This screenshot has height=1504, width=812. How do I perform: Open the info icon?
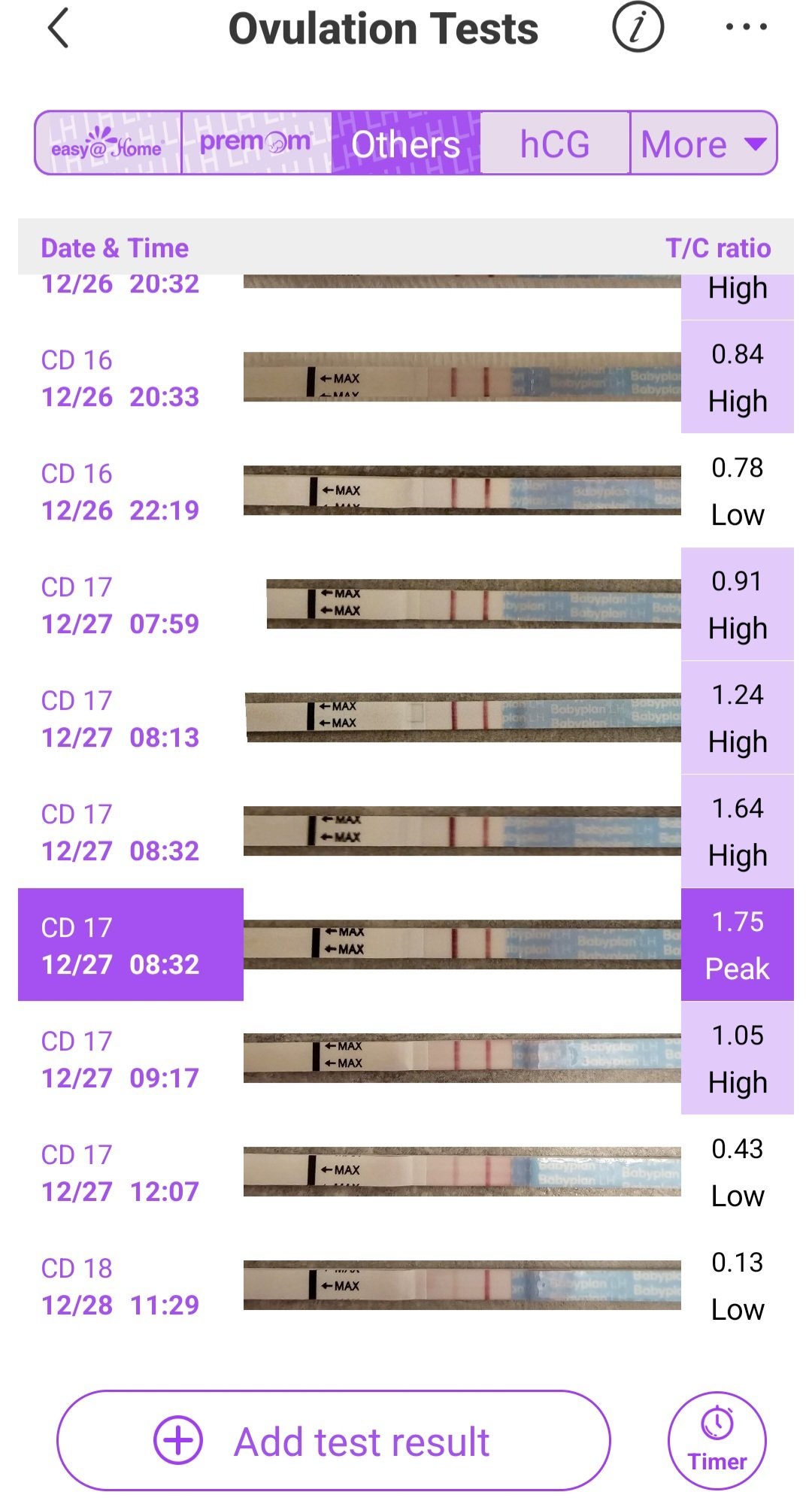tap(638, 27)
